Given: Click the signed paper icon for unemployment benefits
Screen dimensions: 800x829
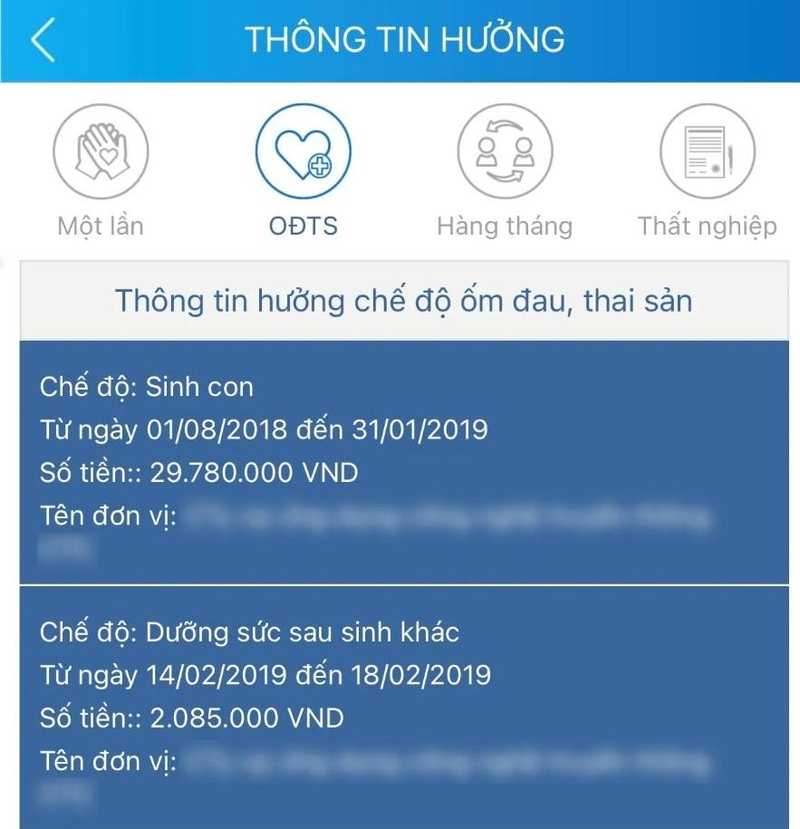Looking at the screenshot, I should point(702,150).
